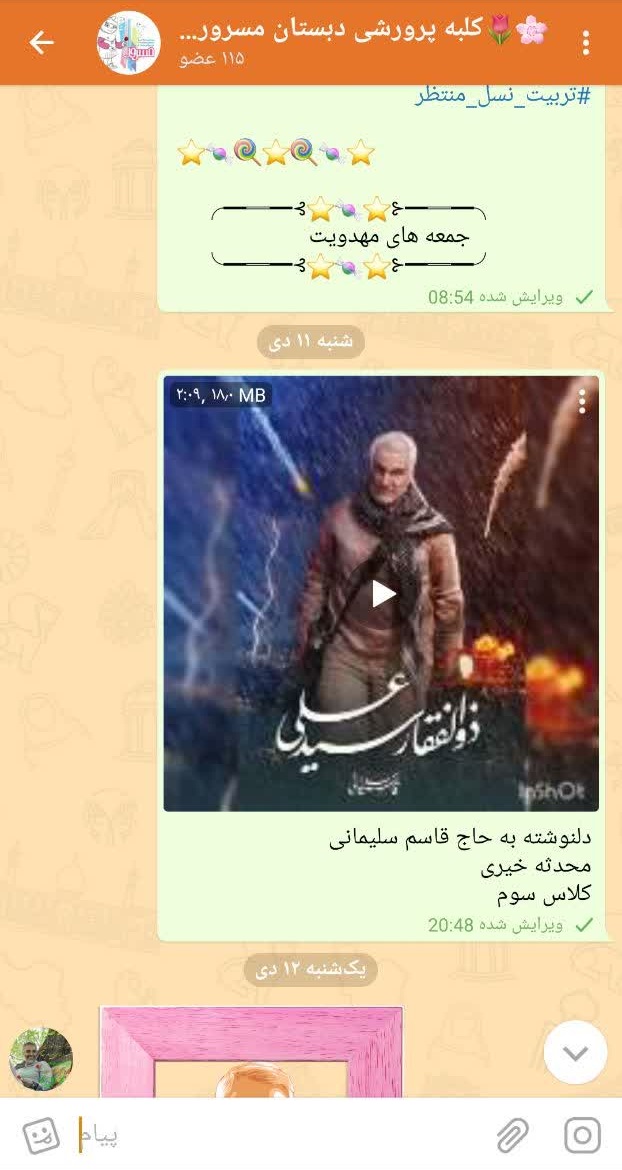Open the options menu on the video
The height and width of the screenshot is (1170, 622).
click(x=582, y=400)
